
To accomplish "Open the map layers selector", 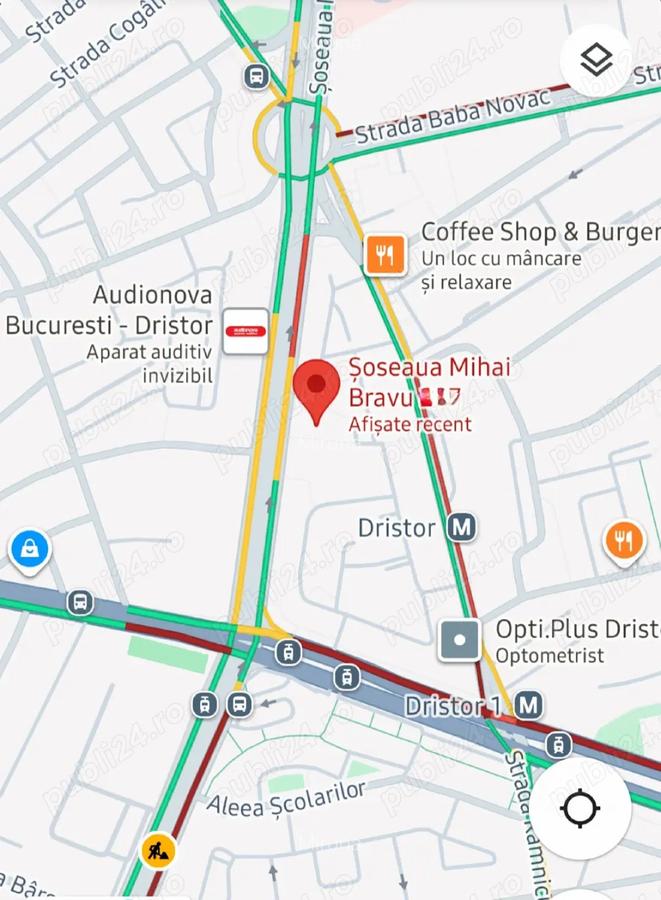I will [x=596, y=61].
